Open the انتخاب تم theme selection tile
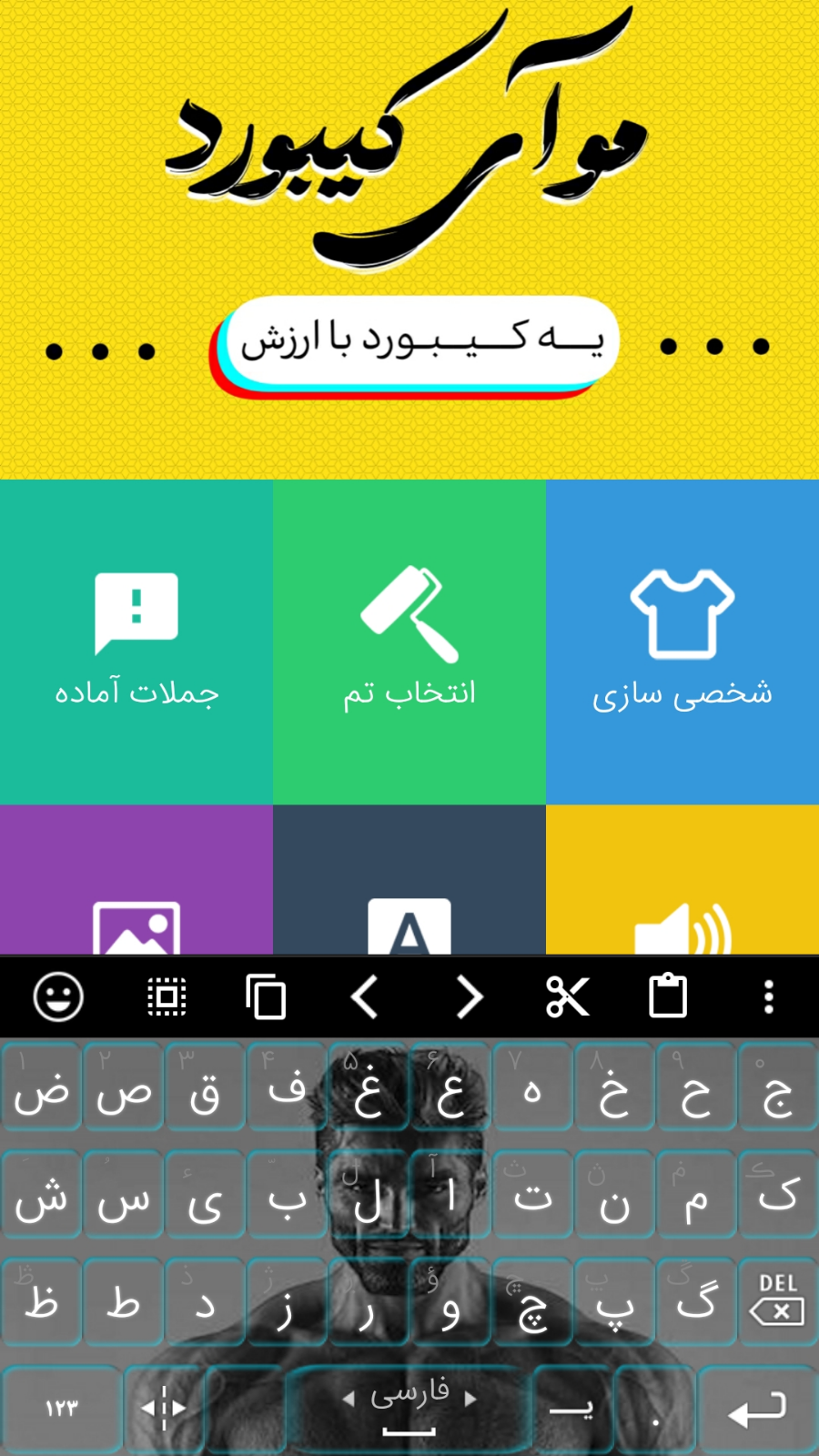 [409, 642]
